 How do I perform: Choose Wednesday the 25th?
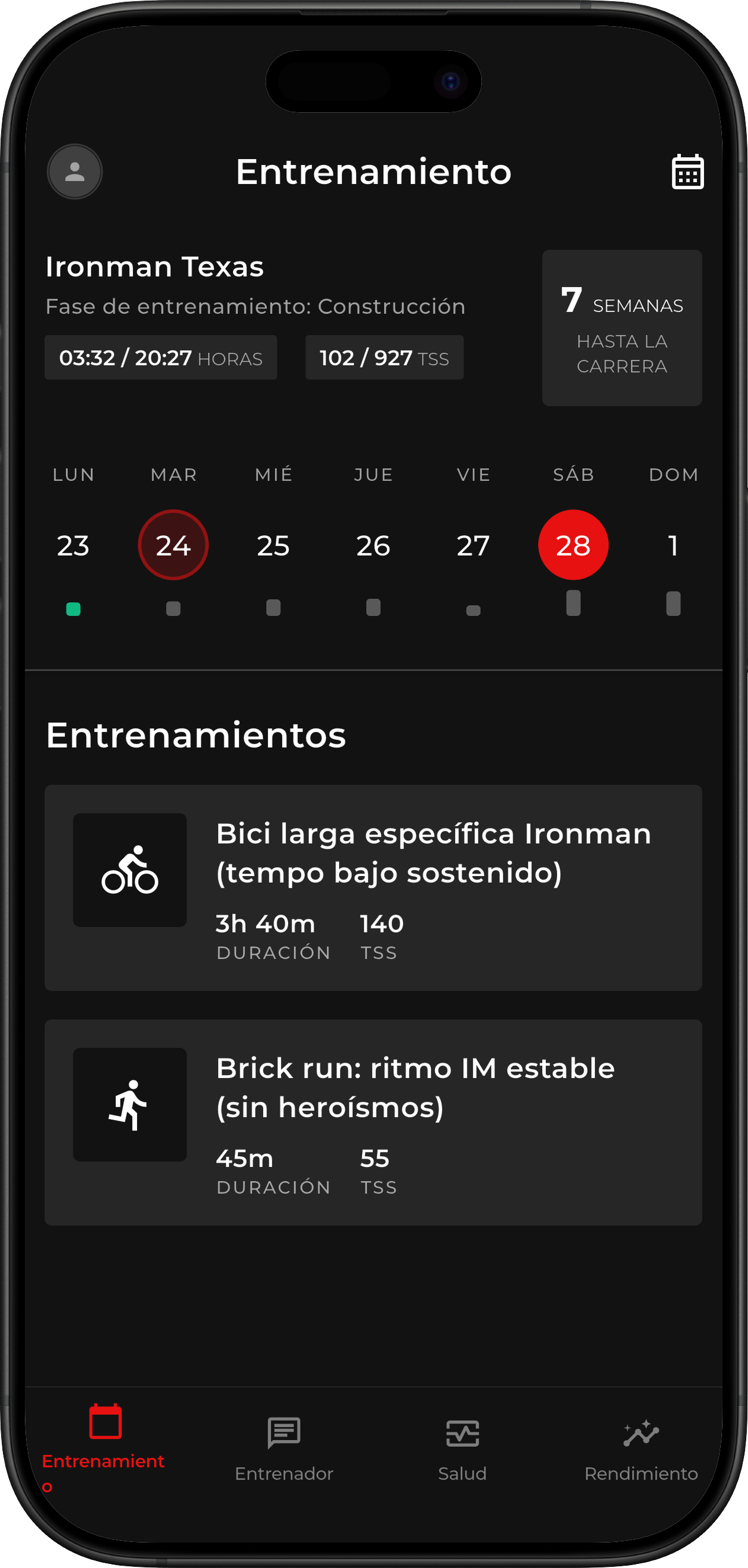273,546
